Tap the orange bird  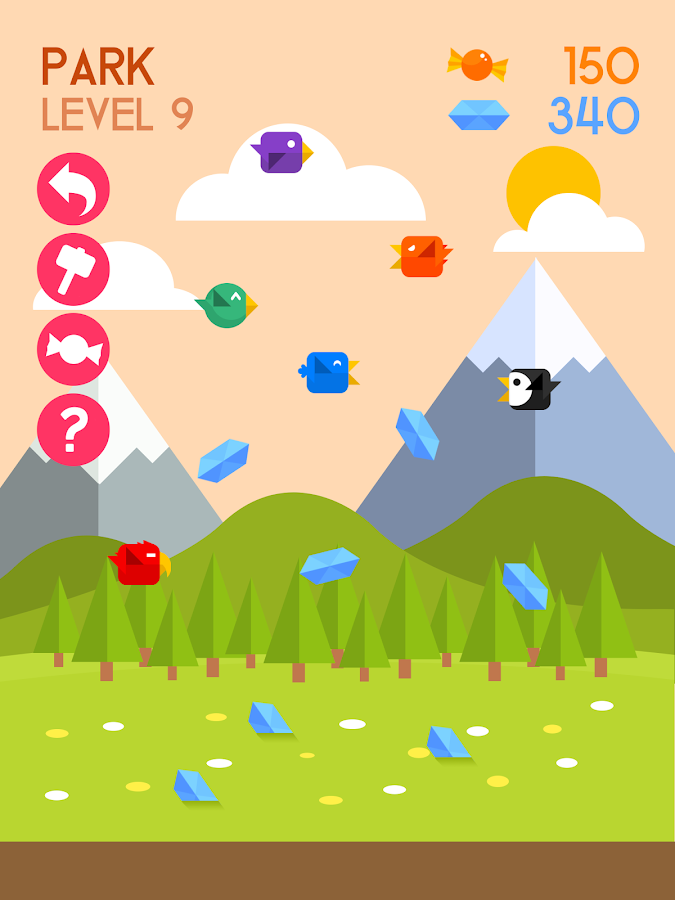421,256
